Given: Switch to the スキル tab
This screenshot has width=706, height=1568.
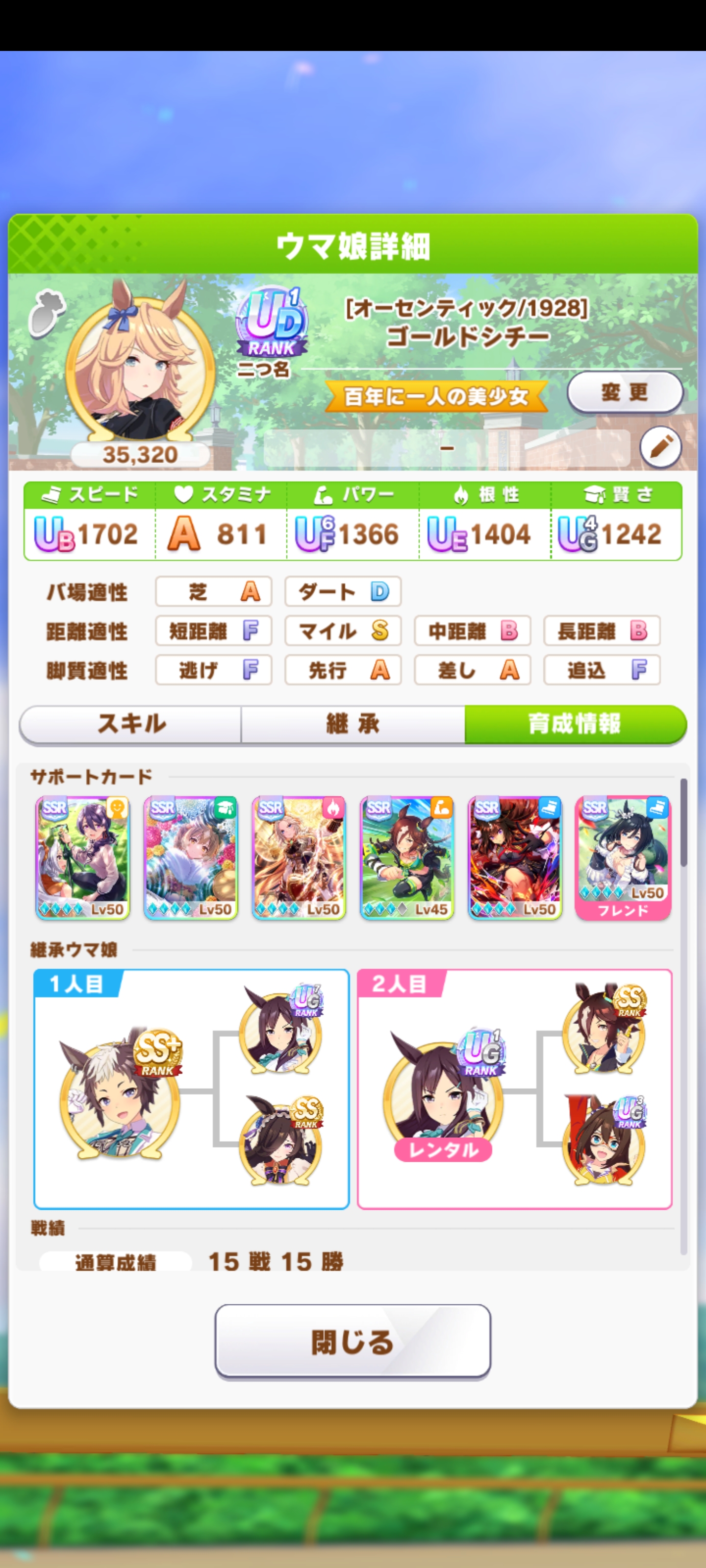Looking at the screenshot, I should coord(131,724).
